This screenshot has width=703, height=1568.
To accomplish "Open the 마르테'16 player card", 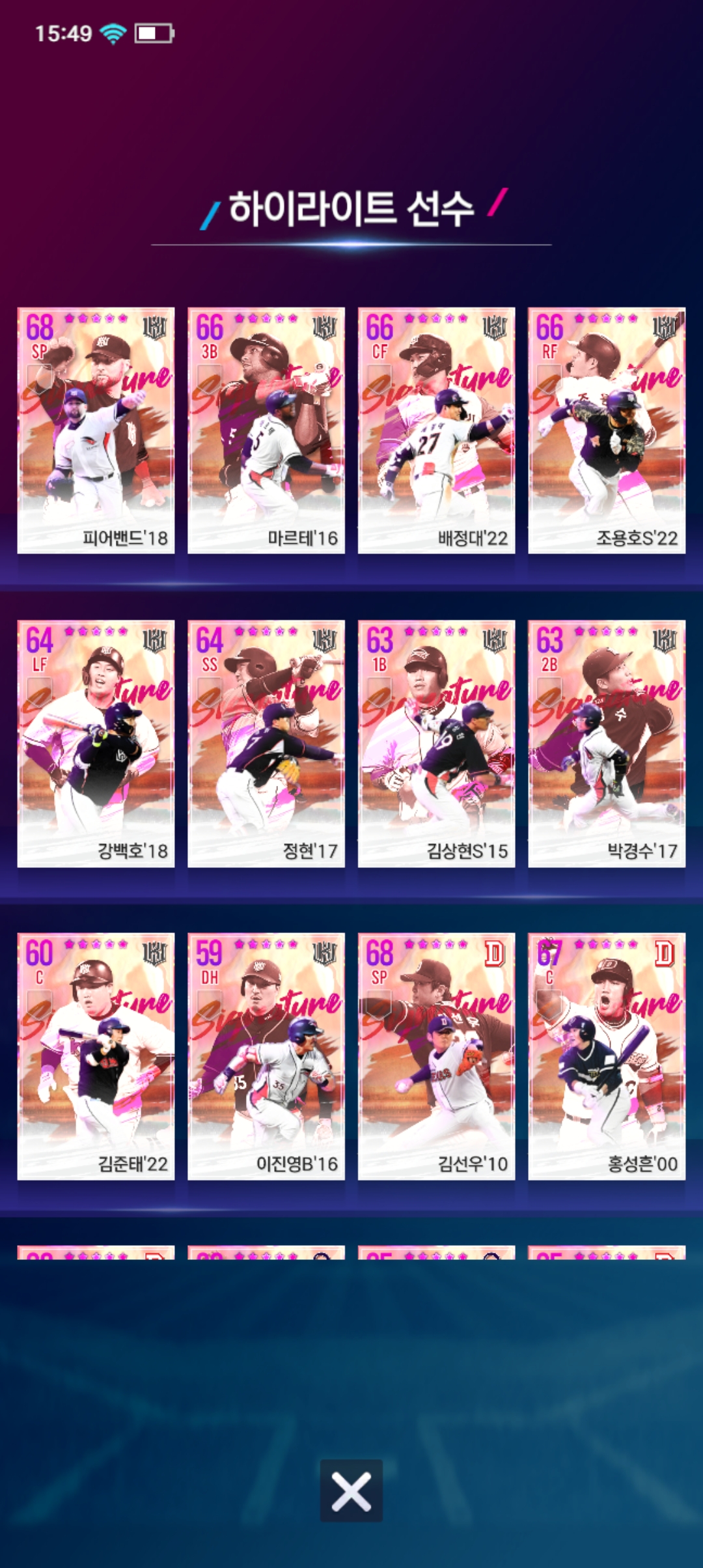I will coord(266,430).
